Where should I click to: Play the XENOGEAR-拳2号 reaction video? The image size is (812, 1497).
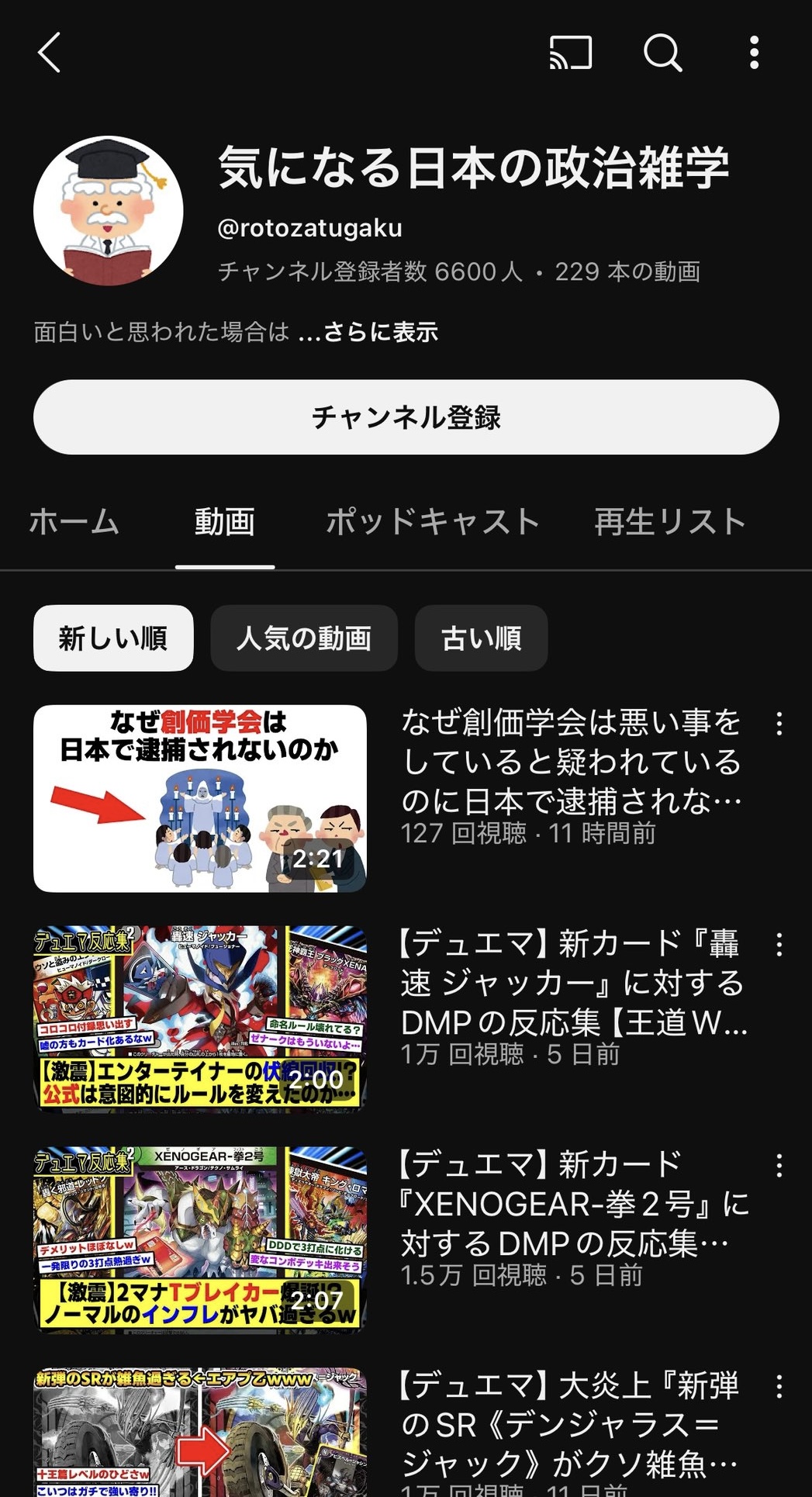coord(200,1239)
